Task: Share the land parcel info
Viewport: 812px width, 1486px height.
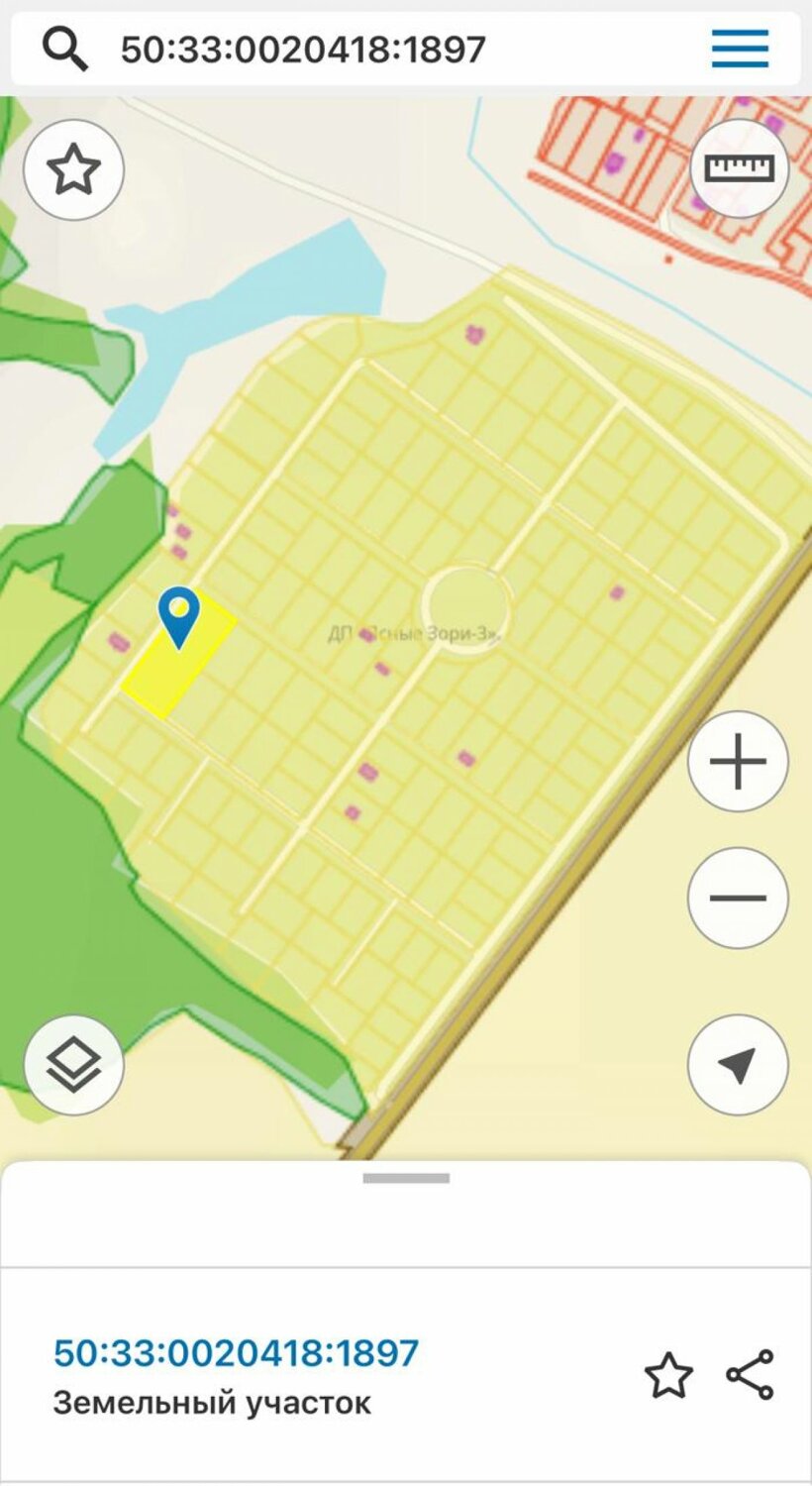Action: click(750, 1375)
